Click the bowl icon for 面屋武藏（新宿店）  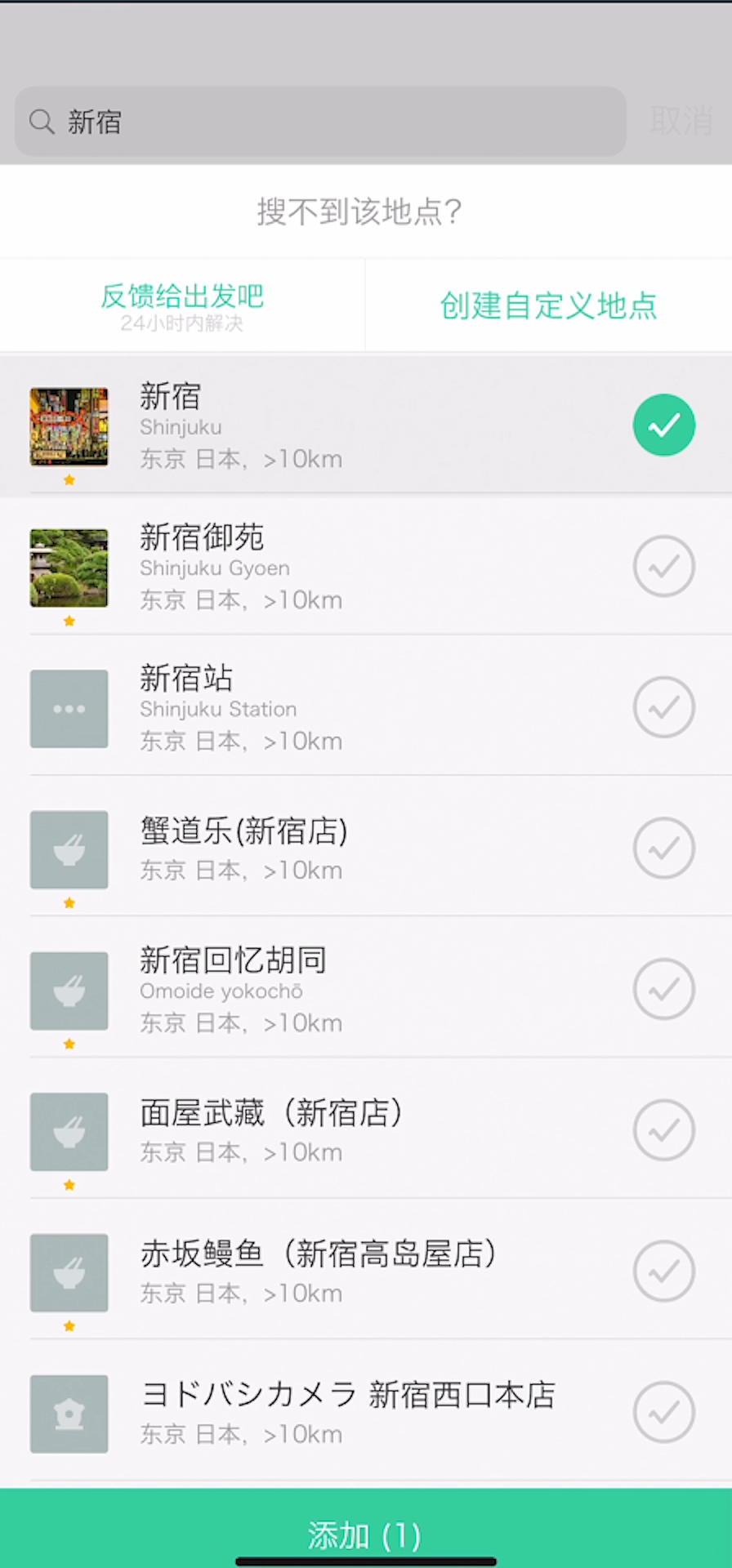click(69, 1131)
